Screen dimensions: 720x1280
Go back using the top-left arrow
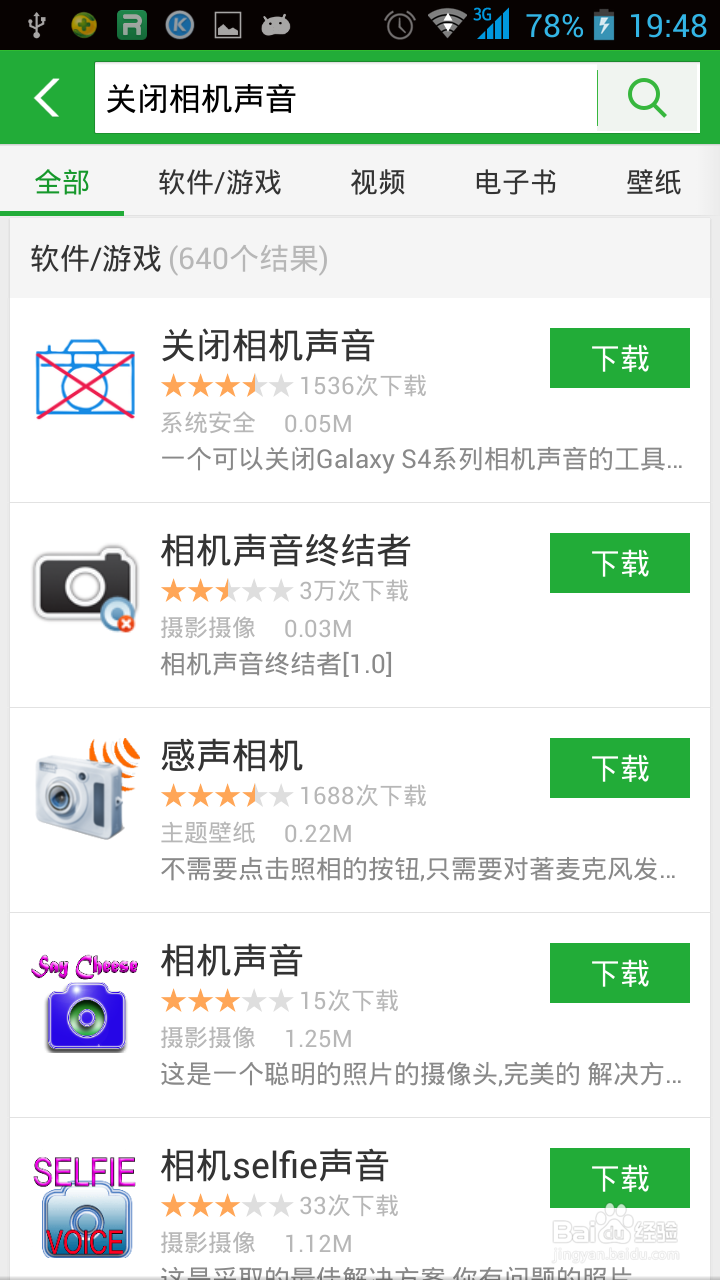(x=46, y=98)
